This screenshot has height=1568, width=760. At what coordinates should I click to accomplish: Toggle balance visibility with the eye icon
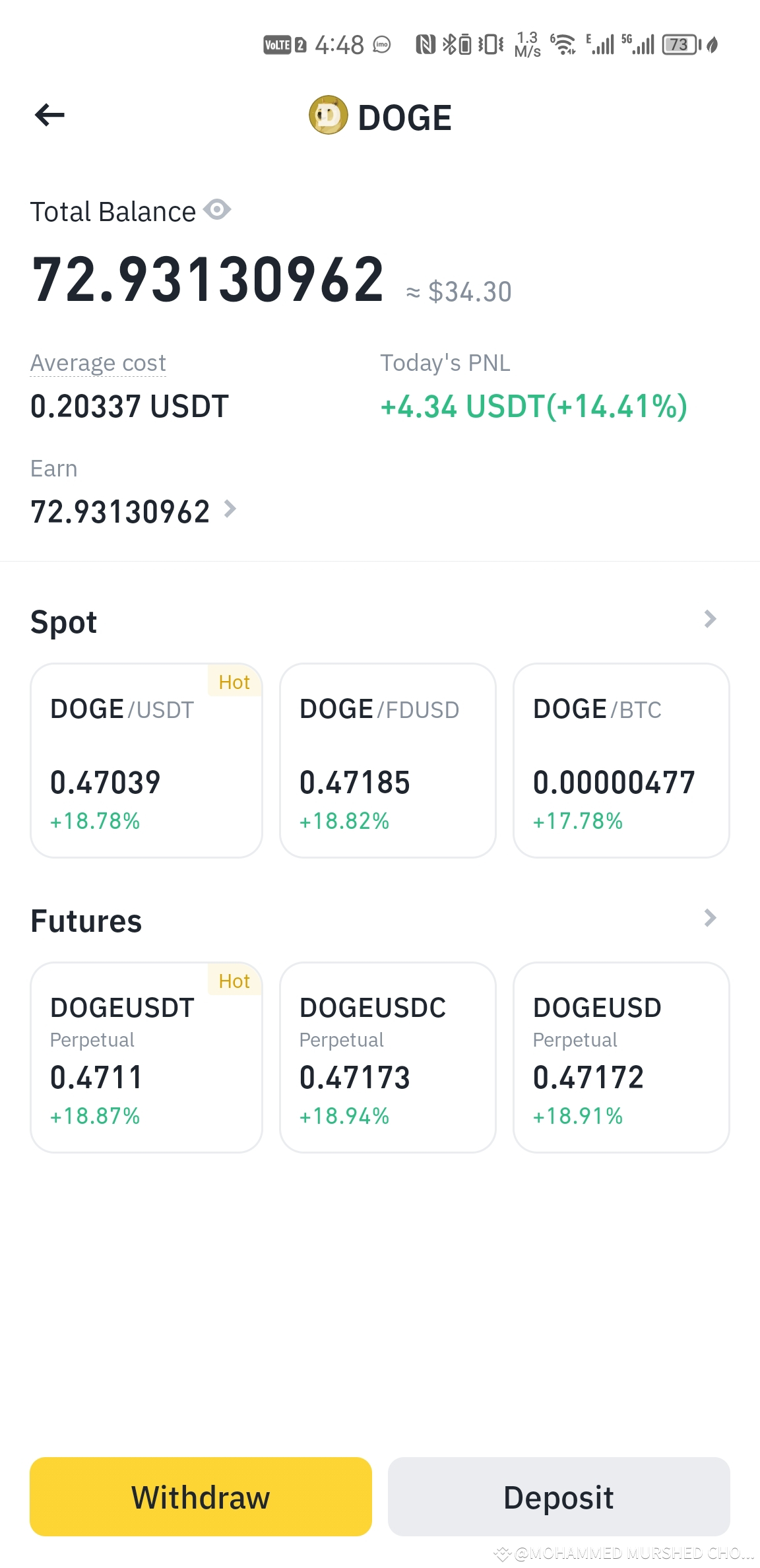point(218,210)
